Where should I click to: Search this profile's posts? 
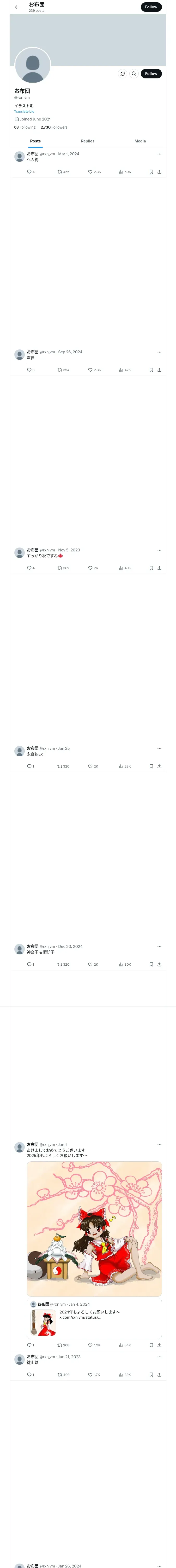click(x=134, y=74)
